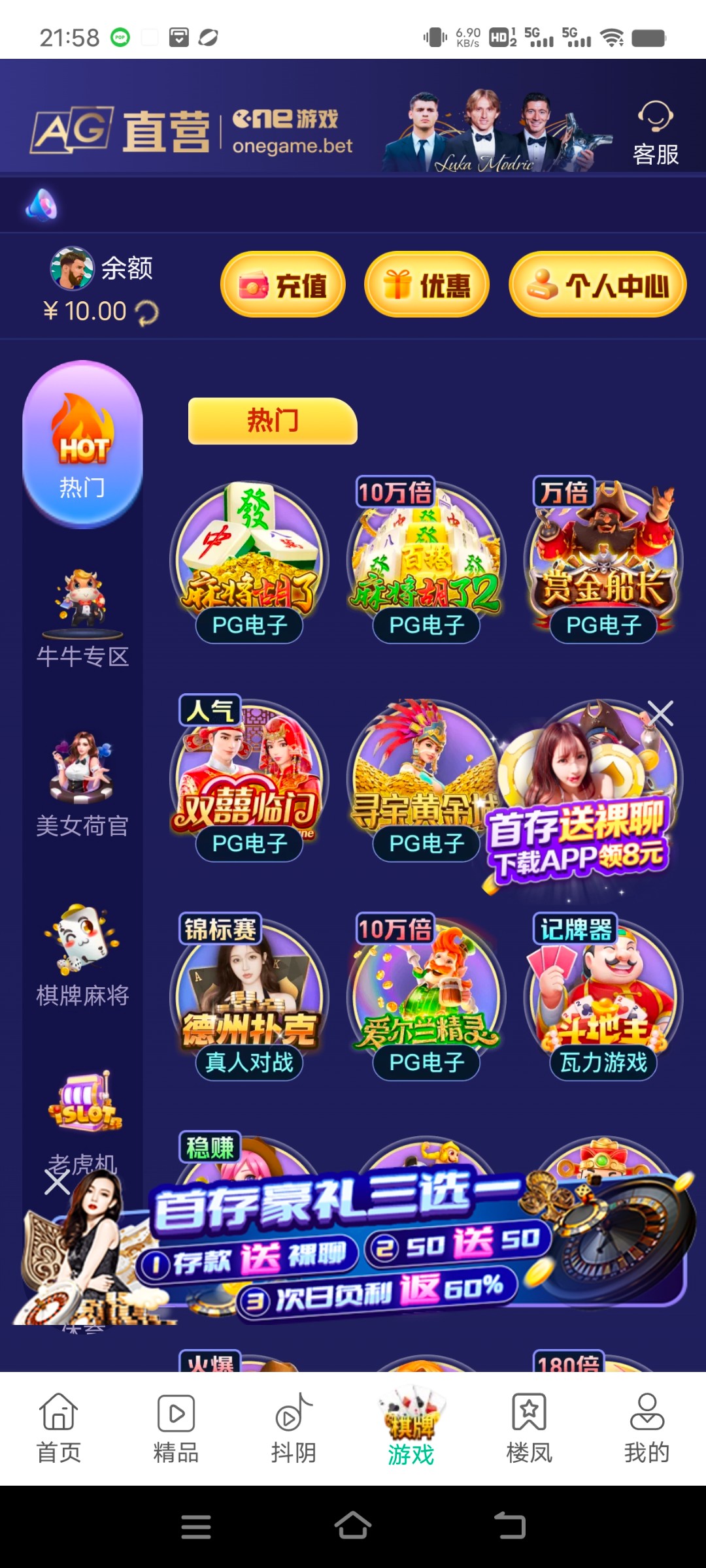Refresh the 余额 balance
Viewport: 706px width, 1568px height.
tap(147, 312)
